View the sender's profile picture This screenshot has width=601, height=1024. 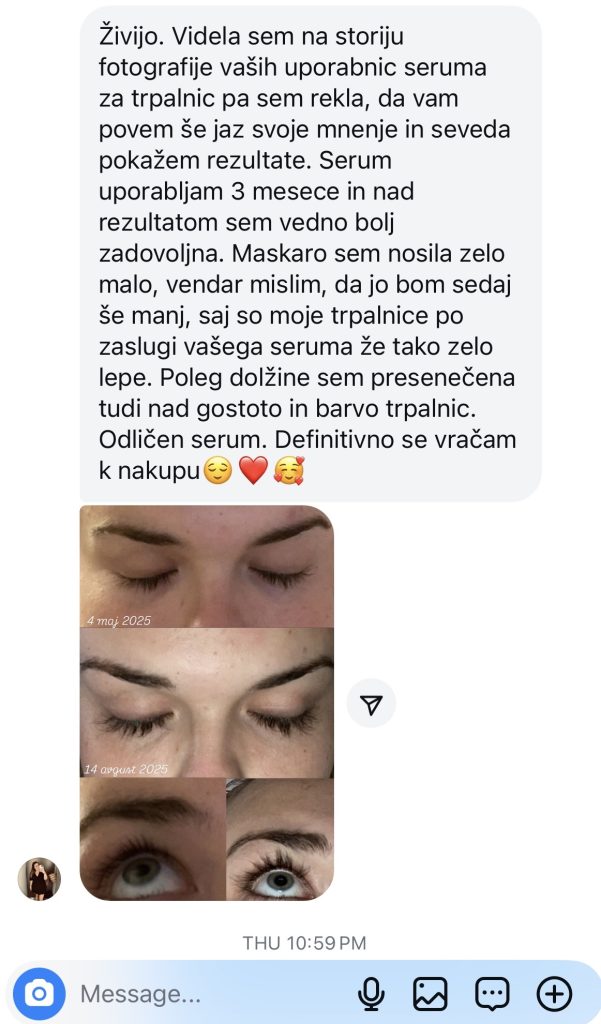(39, 879)
